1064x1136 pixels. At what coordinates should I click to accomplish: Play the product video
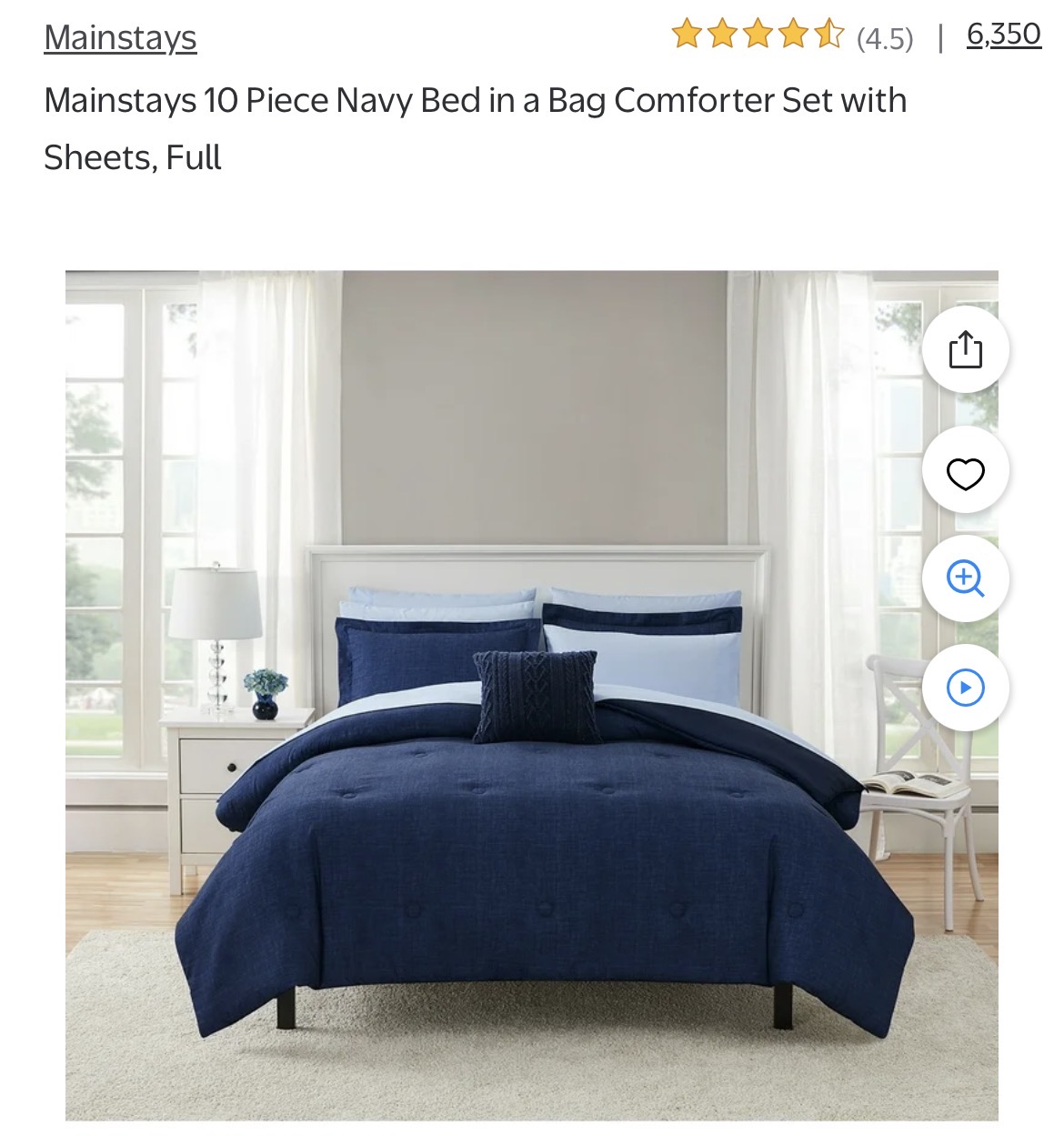coord(965,687)
